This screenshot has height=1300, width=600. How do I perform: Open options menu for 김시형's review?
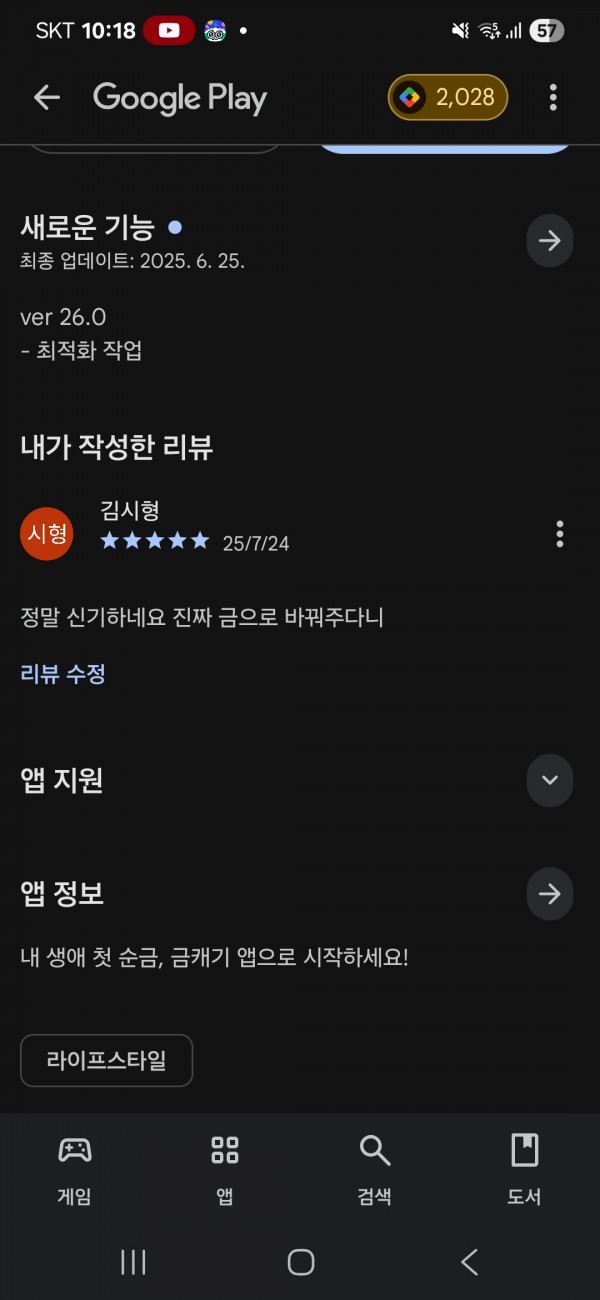pos(559,534)
